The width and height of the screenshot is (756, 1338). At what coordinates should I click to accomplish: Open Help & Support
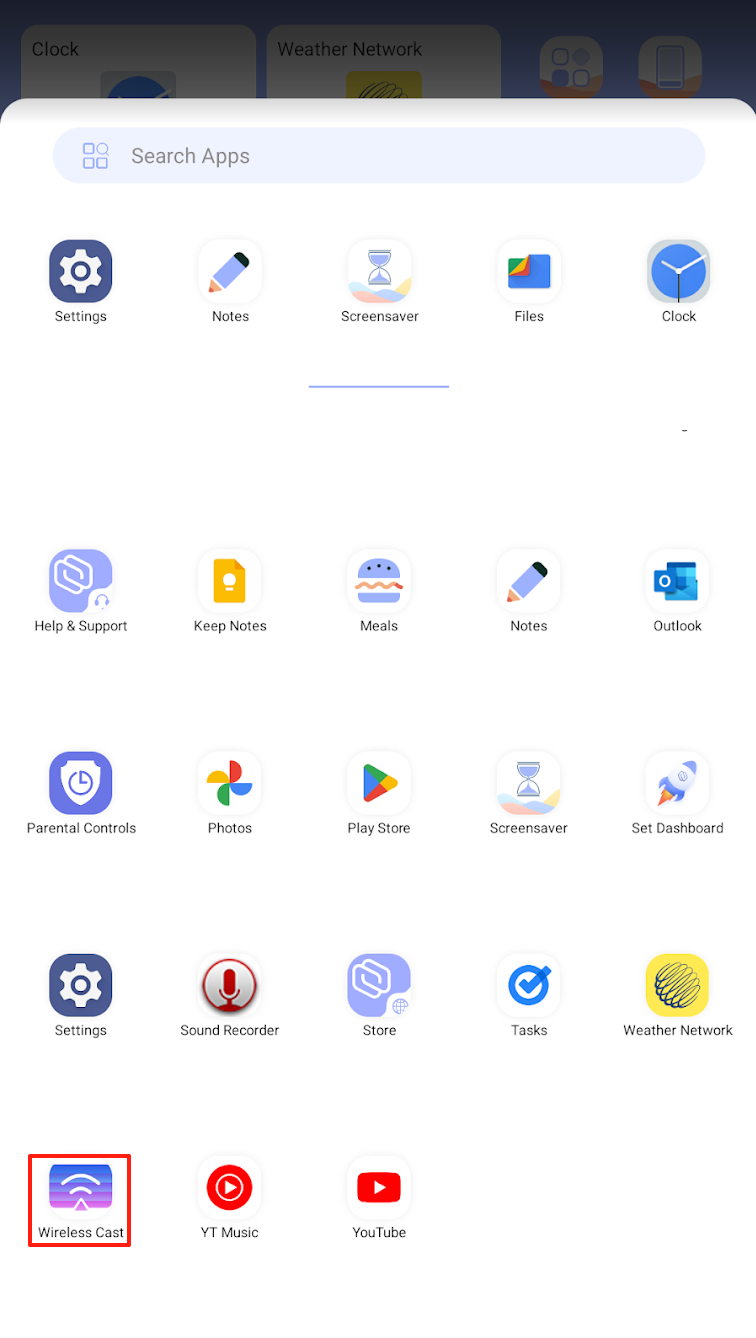(x=80, y=582)
